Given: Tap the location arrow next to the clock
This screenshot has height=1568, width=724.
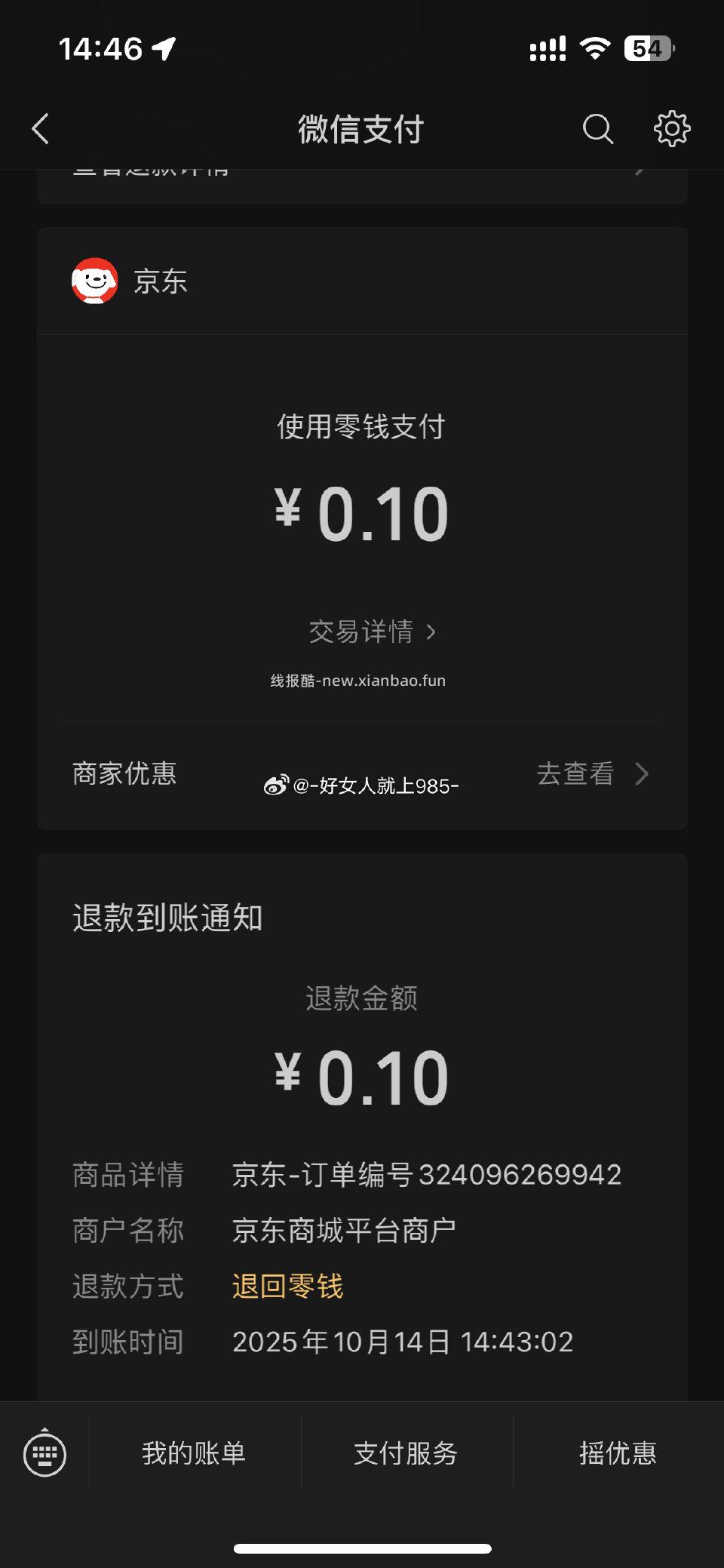Looking at the screenshot, I should tap(161, 48).
